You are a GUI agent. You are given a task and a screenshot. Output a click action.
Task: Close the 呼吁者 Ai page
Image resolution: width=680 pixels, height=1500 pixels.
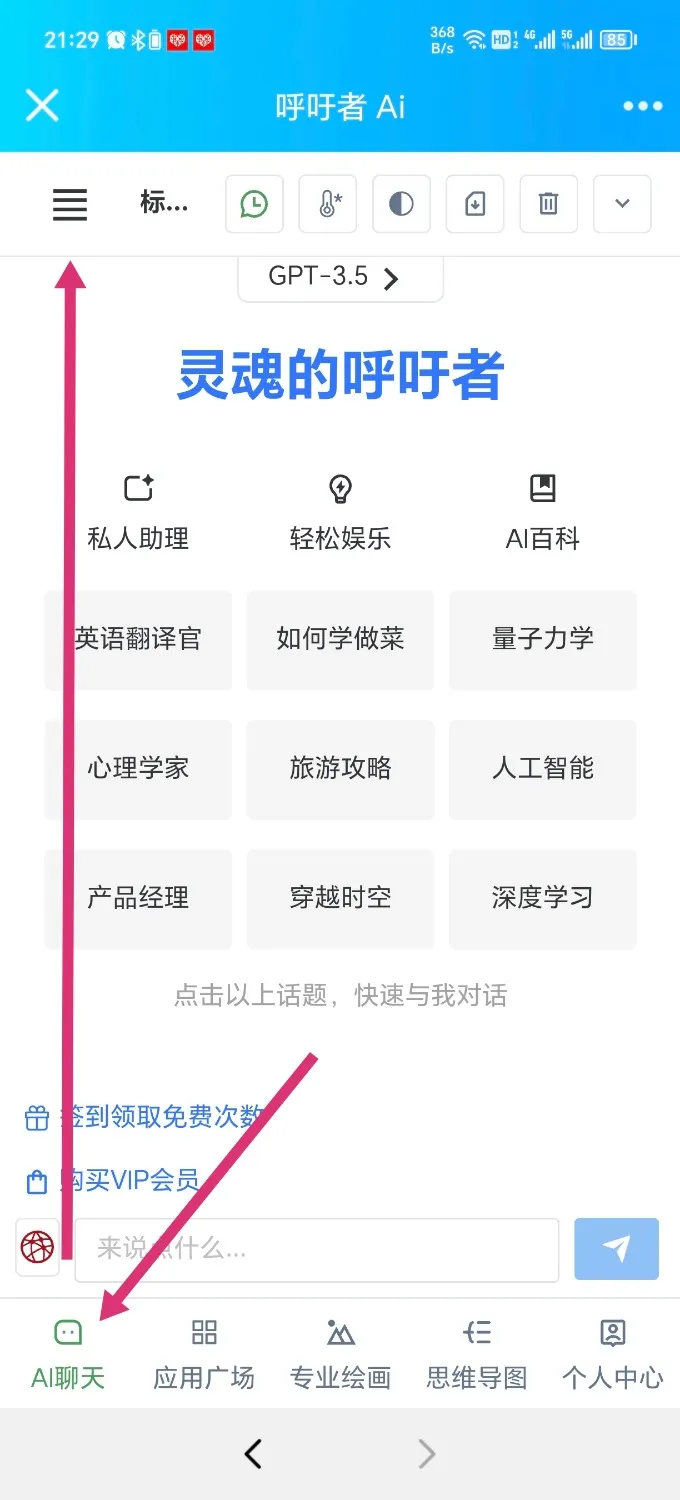coord(42,105)
